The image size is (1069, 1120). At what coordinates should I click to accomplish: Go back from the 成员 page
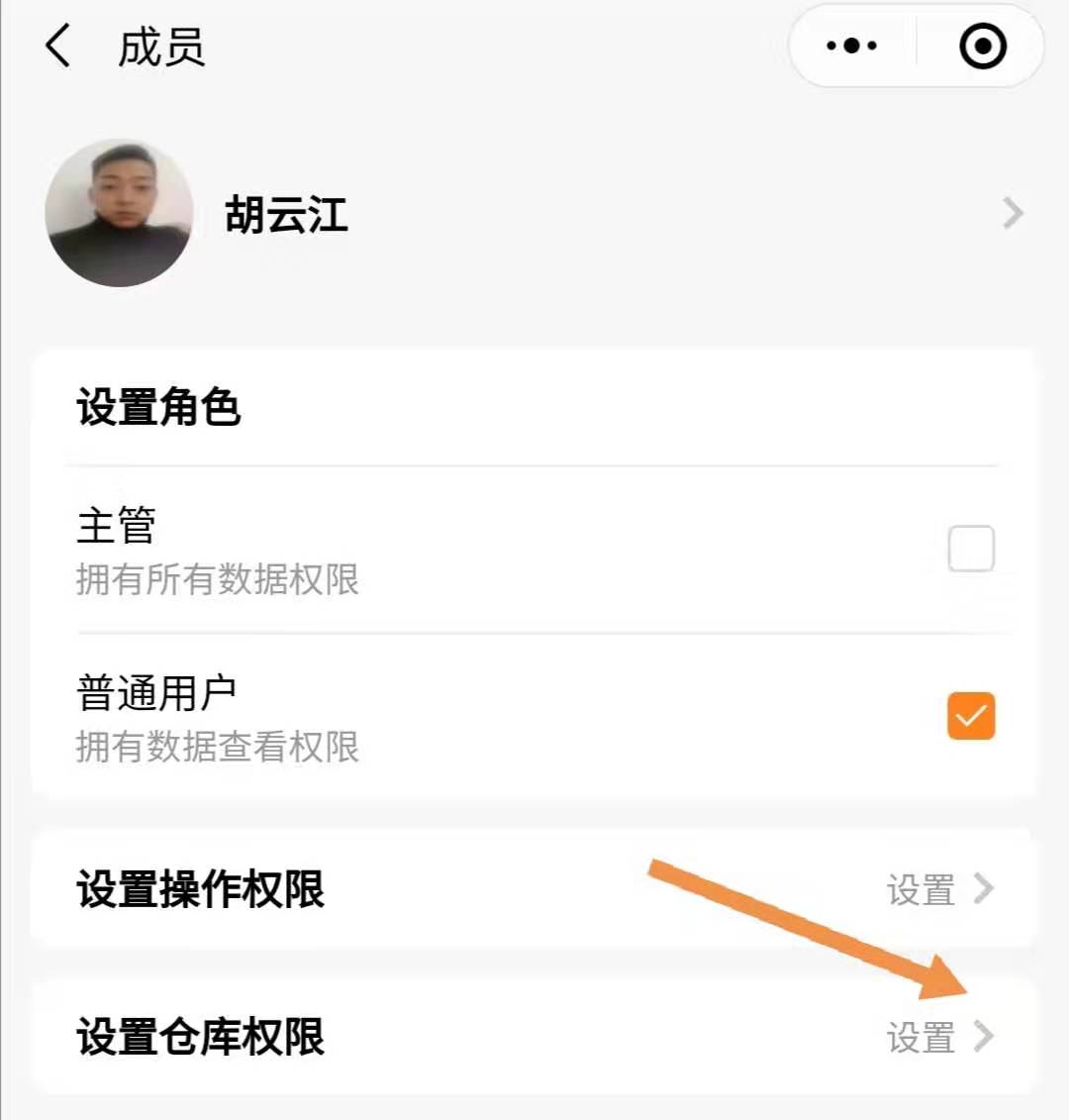coord(58,47)
